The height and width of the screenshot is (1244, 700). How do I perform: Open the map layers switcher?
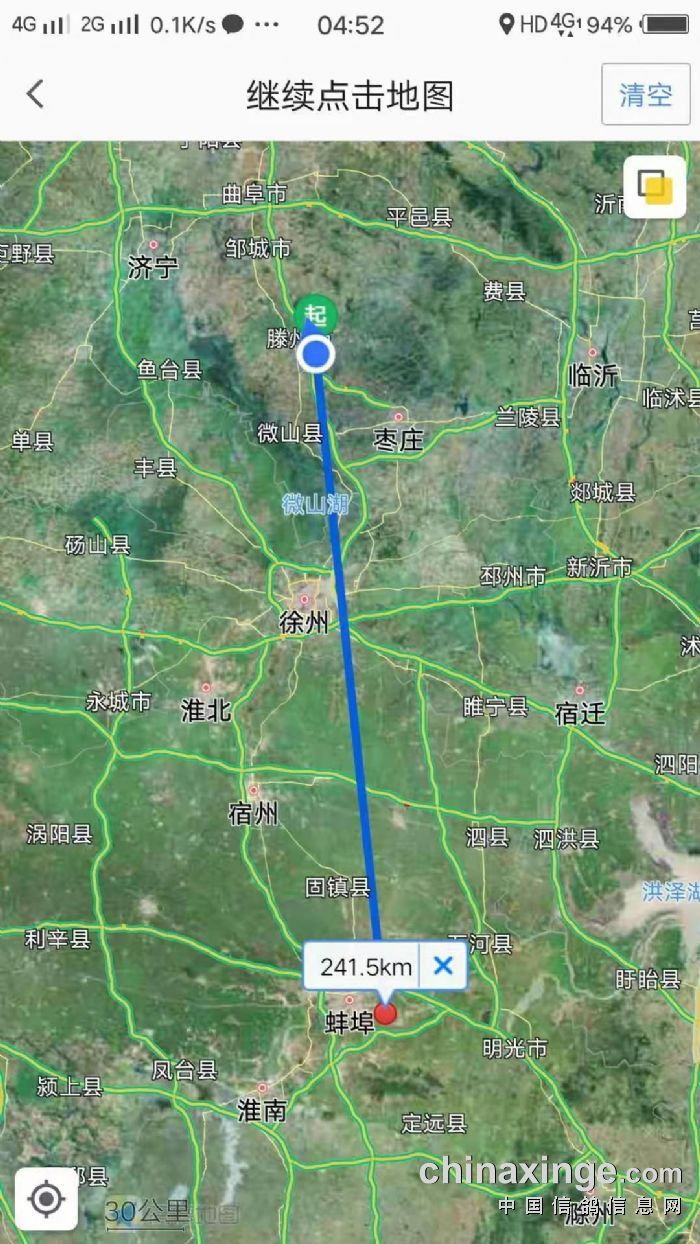656,187
